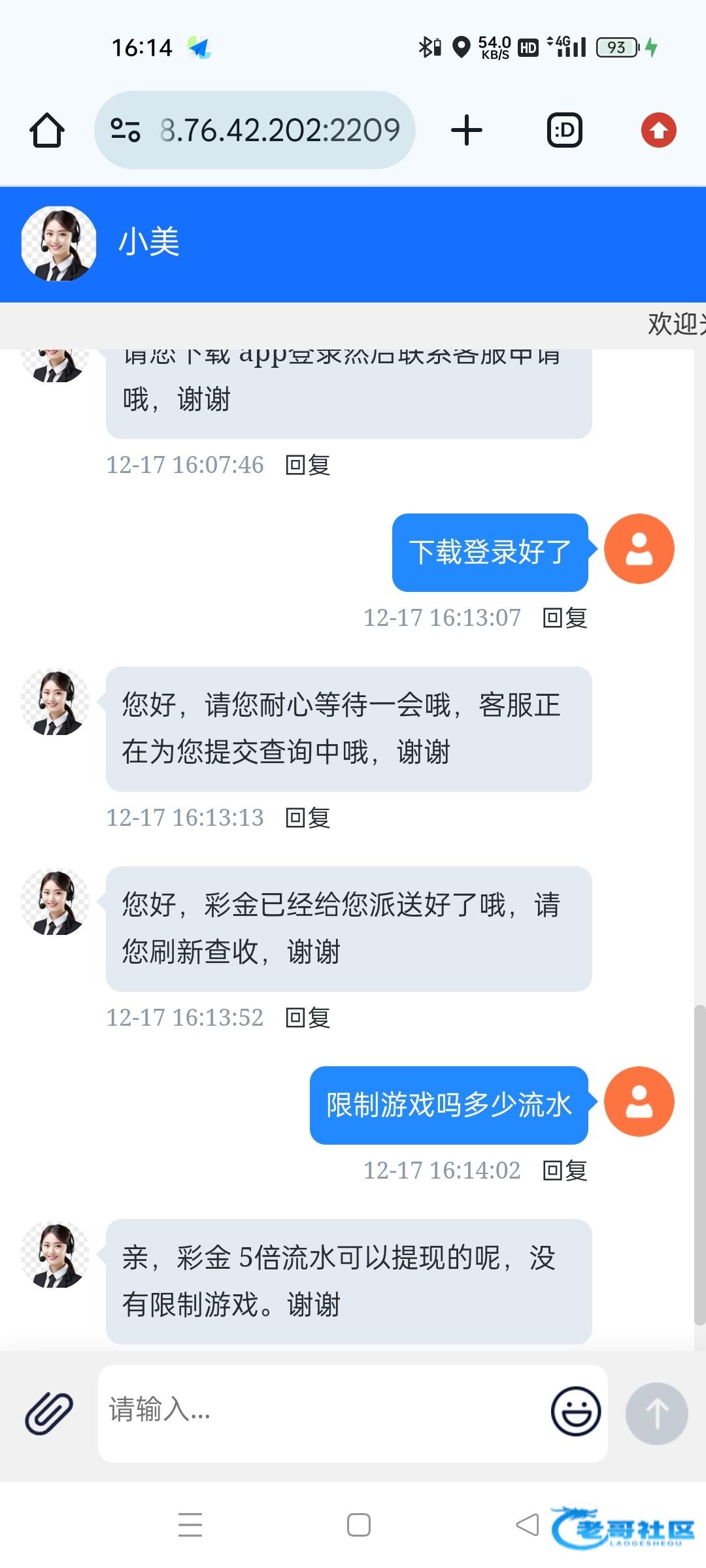Tap the address bar showing 8.76.42.202:2209

coord(279,130)
